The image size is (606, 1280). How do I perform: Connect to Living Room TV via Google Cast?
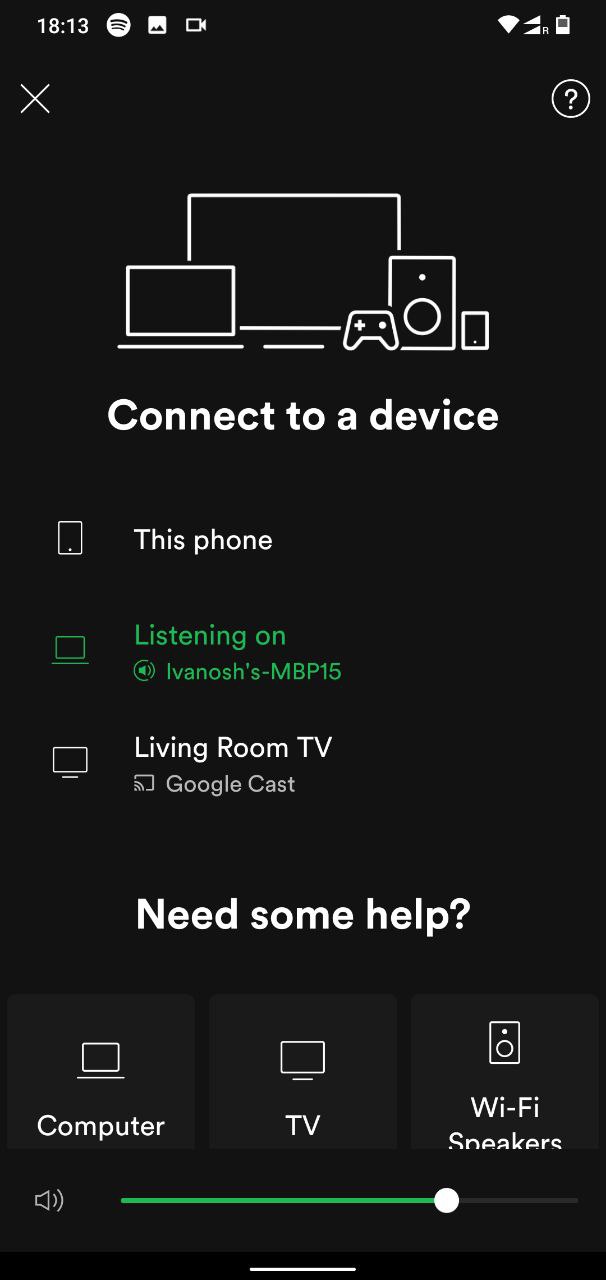[303, 763]
